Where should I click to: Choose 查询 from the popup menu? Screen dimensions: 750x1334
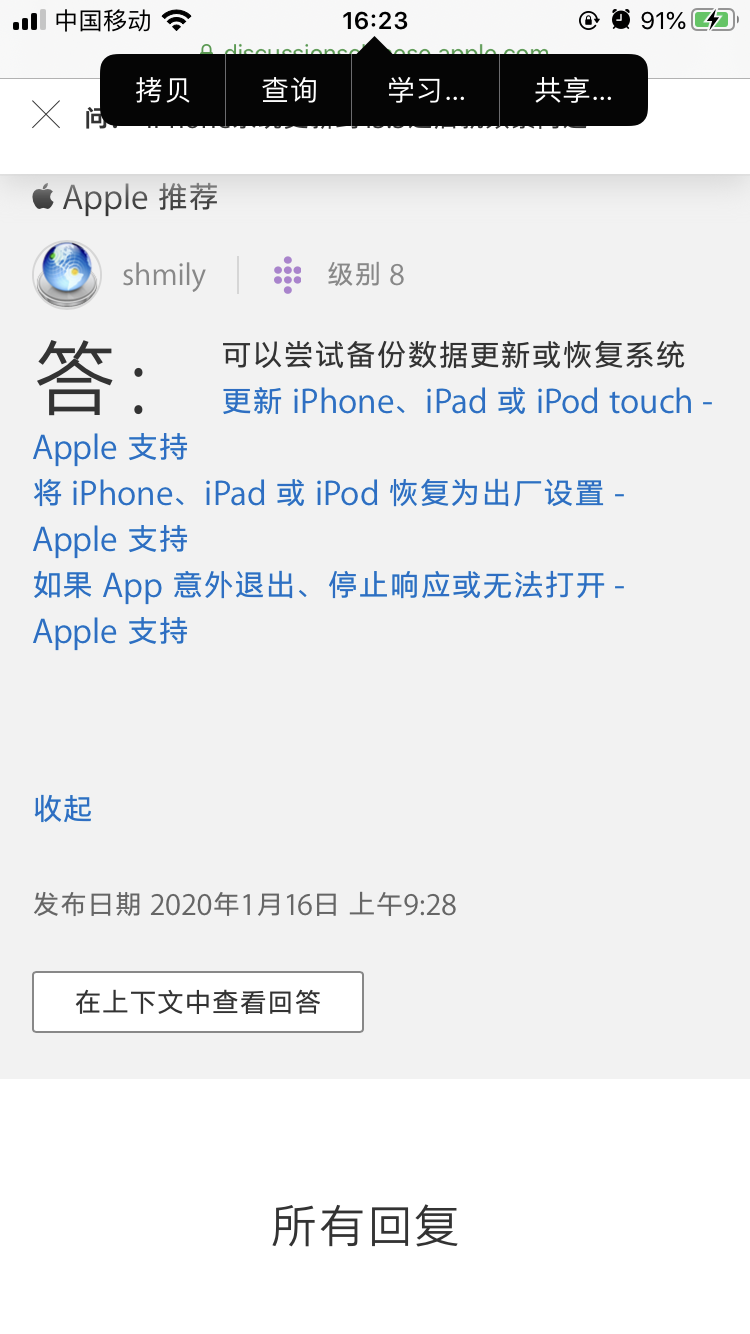point(289,90)
